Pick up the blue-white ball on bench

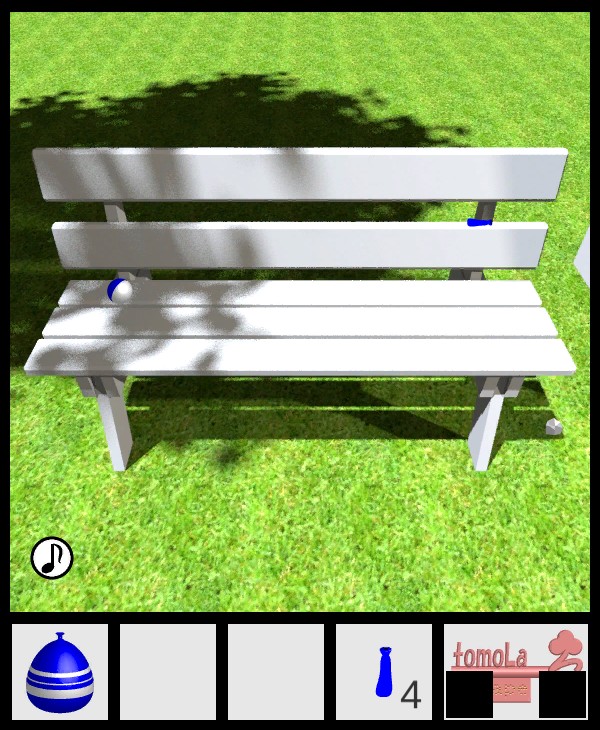coord(120,290)
